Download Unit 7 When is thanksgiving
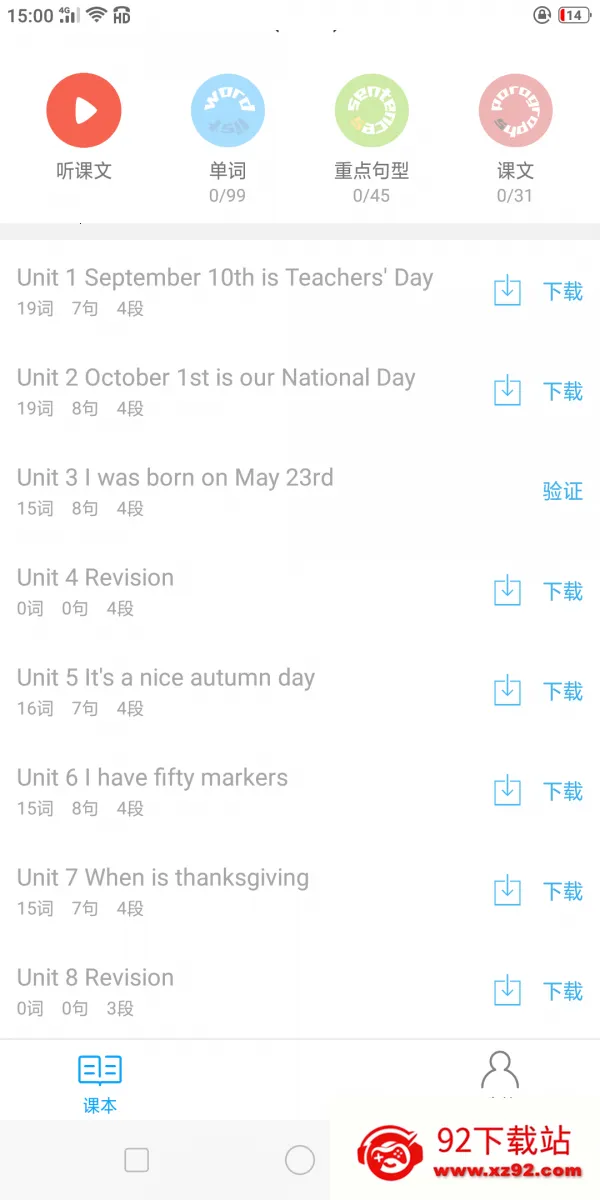The height and width of the screenshot is (1200, 600). [538, 891]
